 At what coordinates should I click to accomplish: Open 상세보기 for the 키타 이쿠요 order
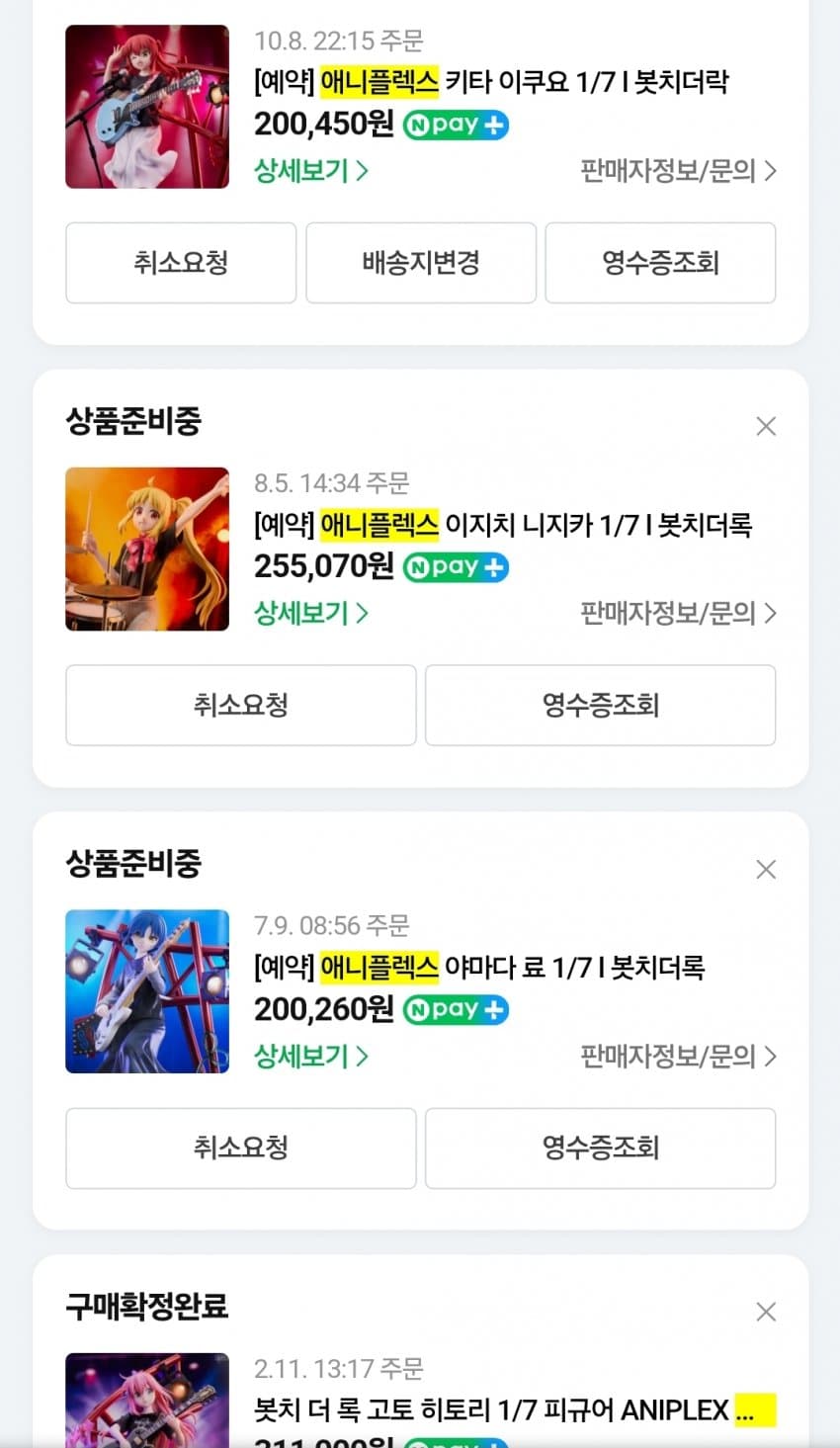[x=310, y=171]
